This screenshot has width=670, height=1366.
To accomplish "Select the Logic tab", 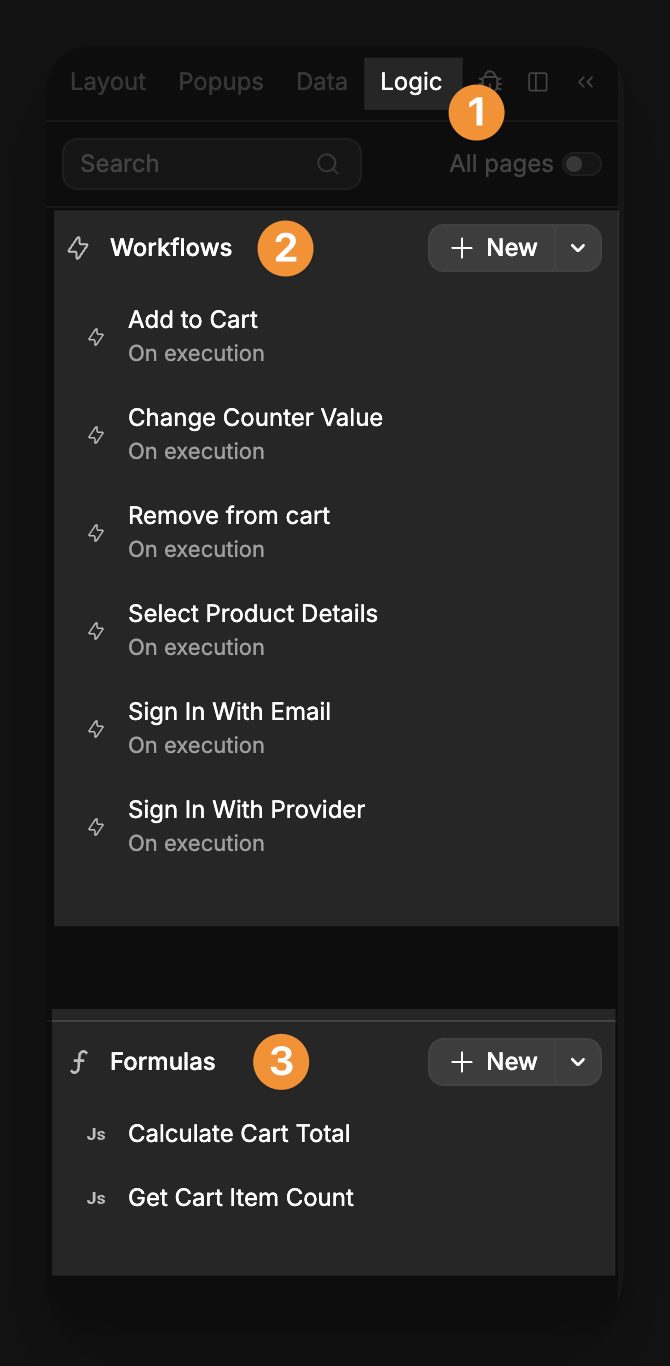I will coord(411,82).
